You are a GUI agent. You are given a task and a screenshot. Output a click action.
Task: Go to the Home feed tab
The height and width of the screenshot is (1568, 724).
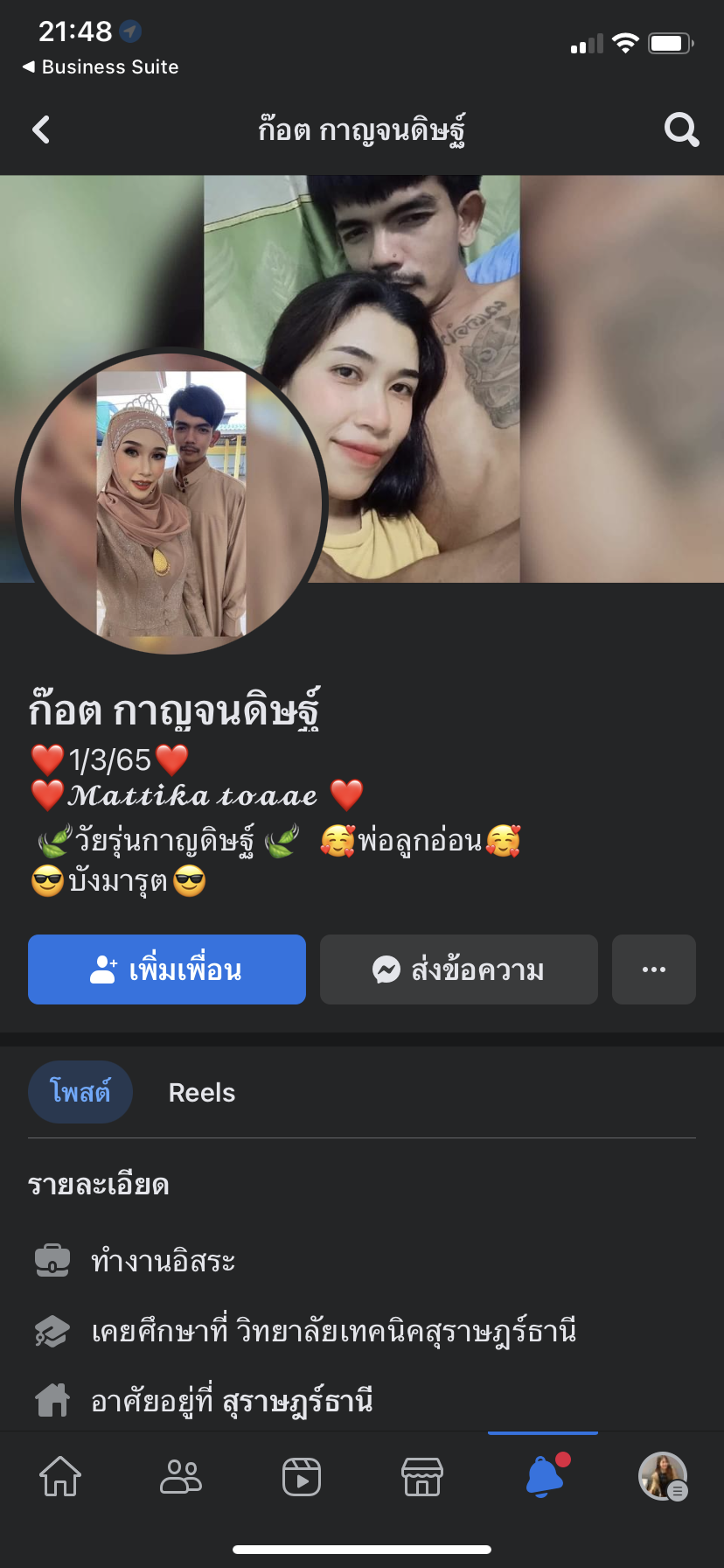pyautogui.click(x=60, y=1477)
